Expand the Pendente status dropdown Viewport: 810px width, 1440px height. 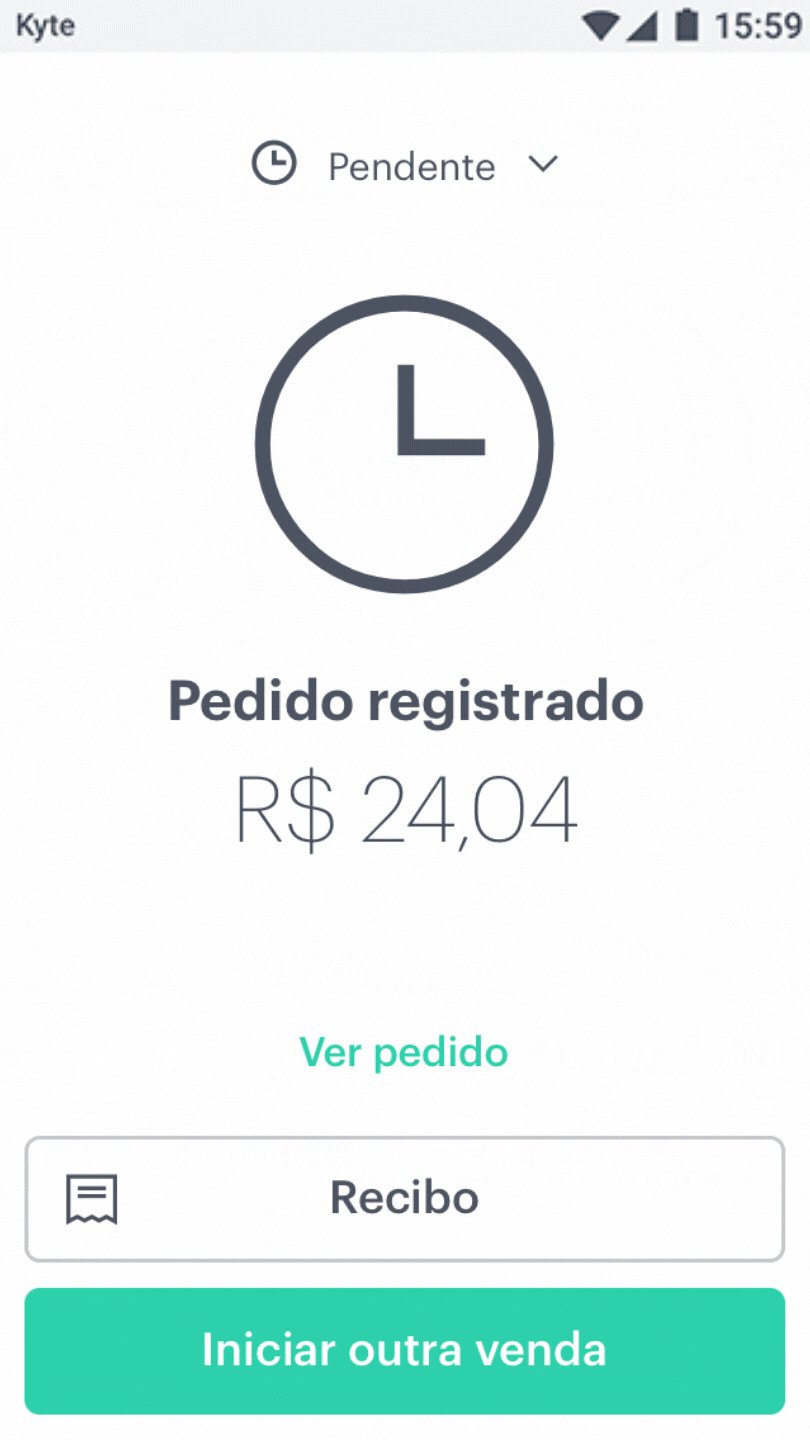pyautogui.click(x=405, y=165)
